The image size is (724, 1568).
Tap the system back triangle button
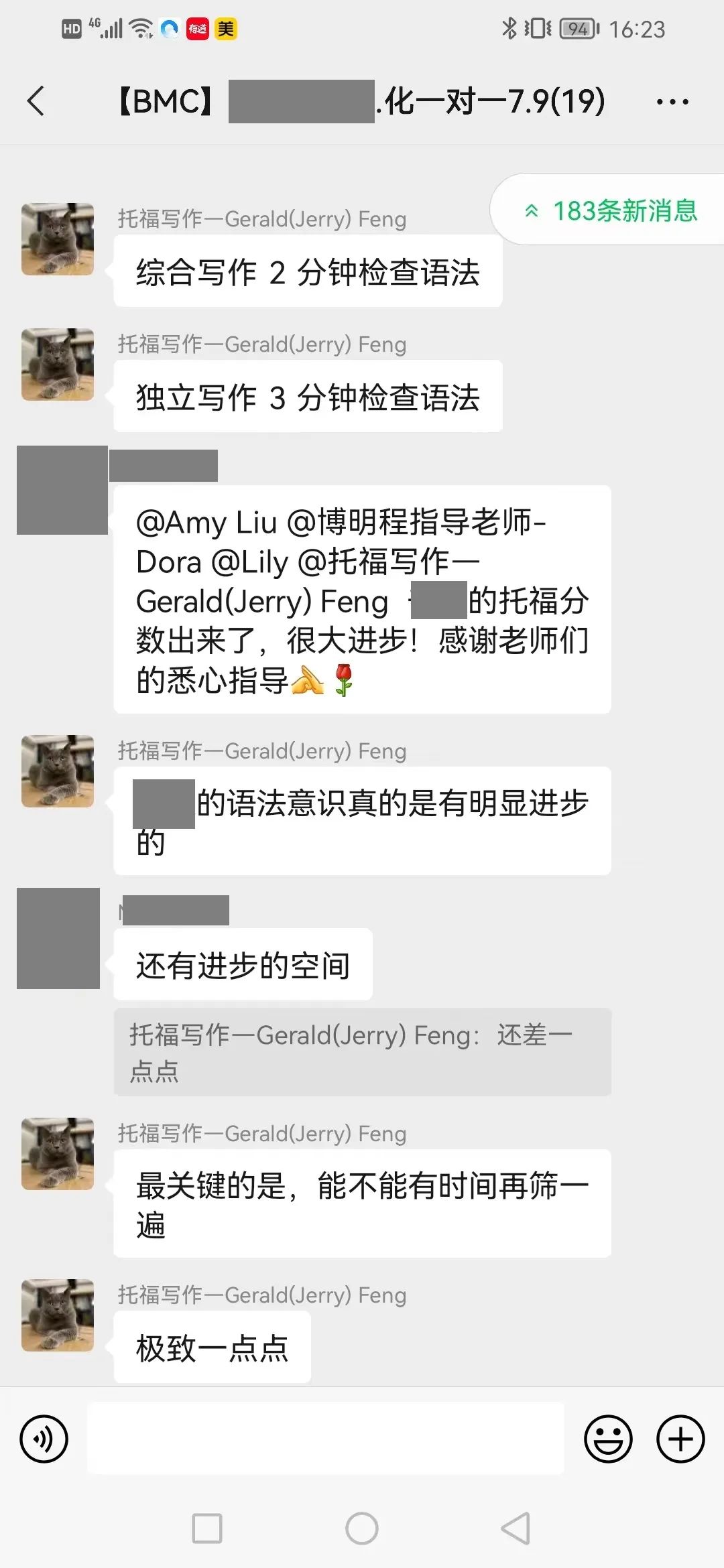pos(516,1528)
